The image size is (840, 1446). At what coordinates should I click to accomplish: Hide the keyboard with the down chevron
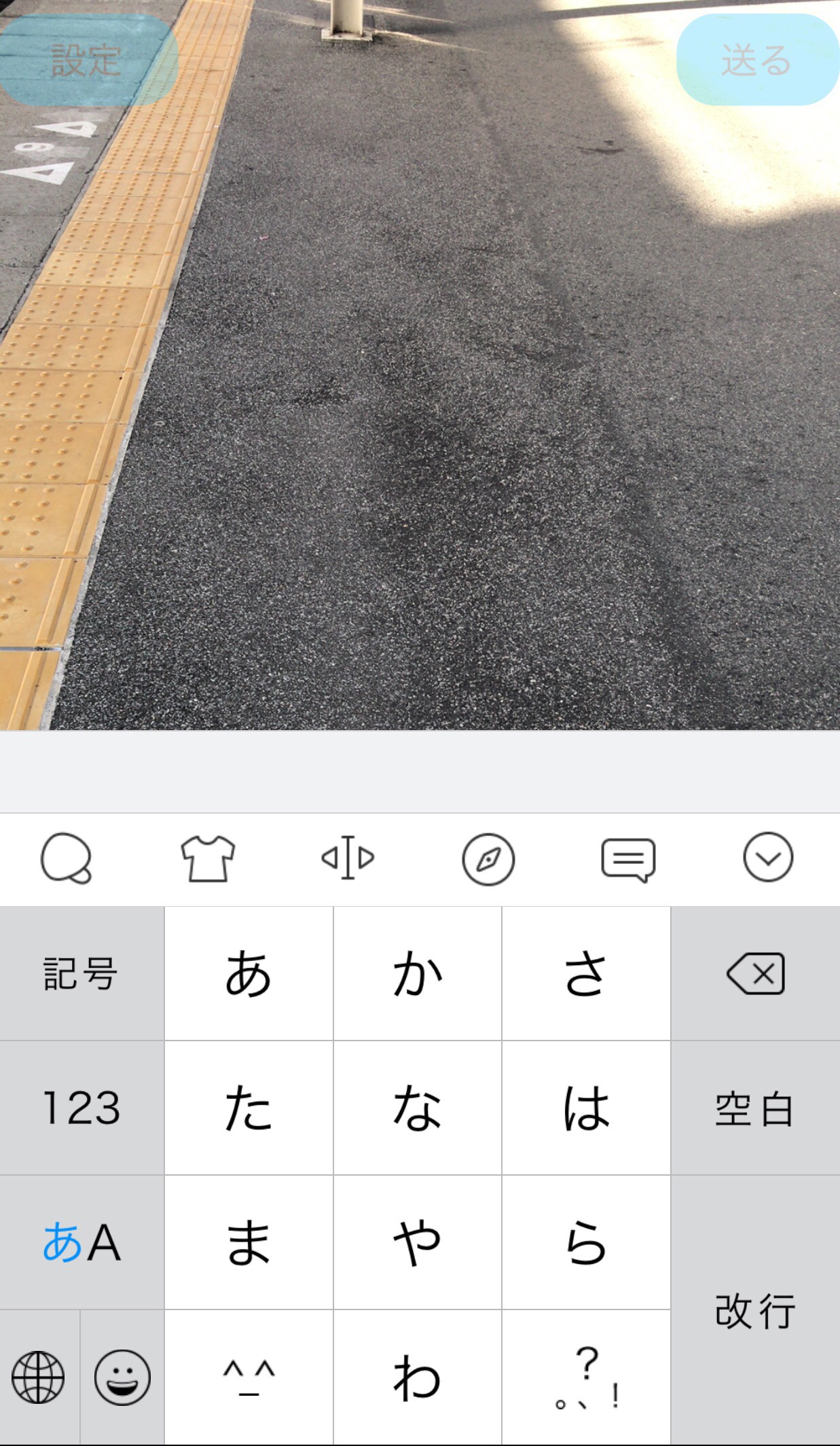tap(768, 858)
